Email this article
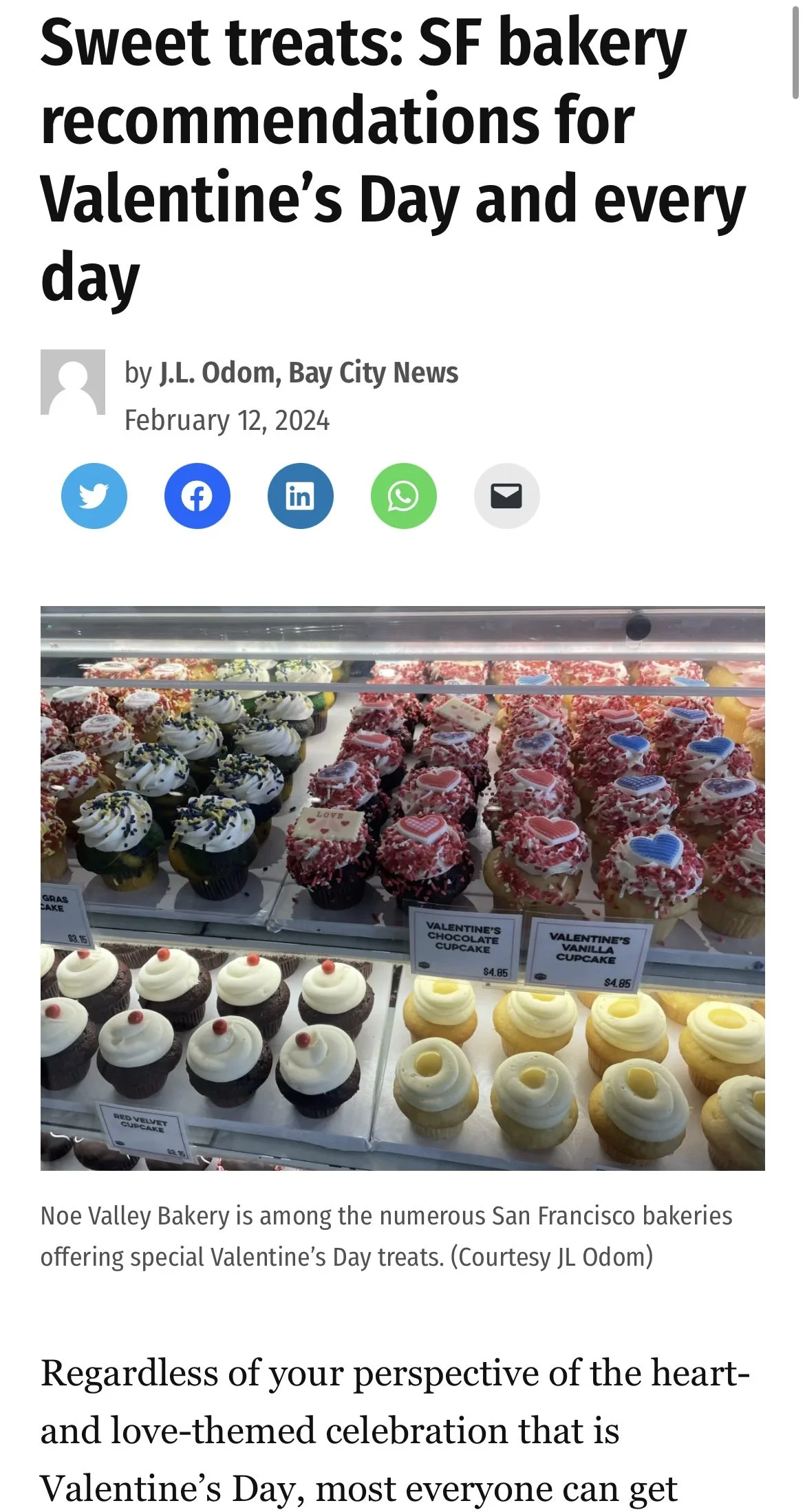Screen dimensions: 805x1512 [x=506, y=496]
